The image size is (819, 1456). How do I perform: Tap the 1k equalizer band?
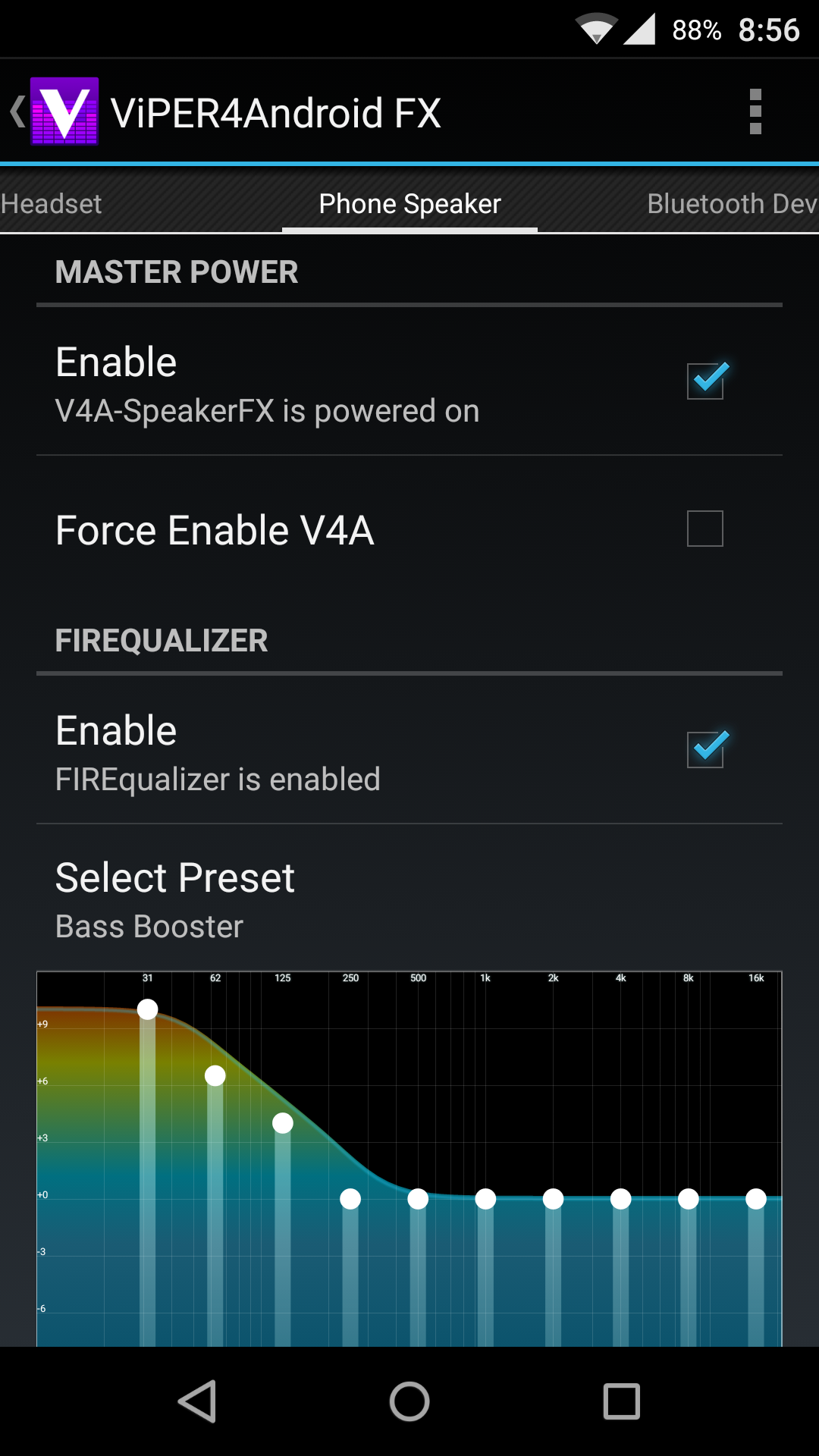pyautogui.click(x=485, y=1199)
